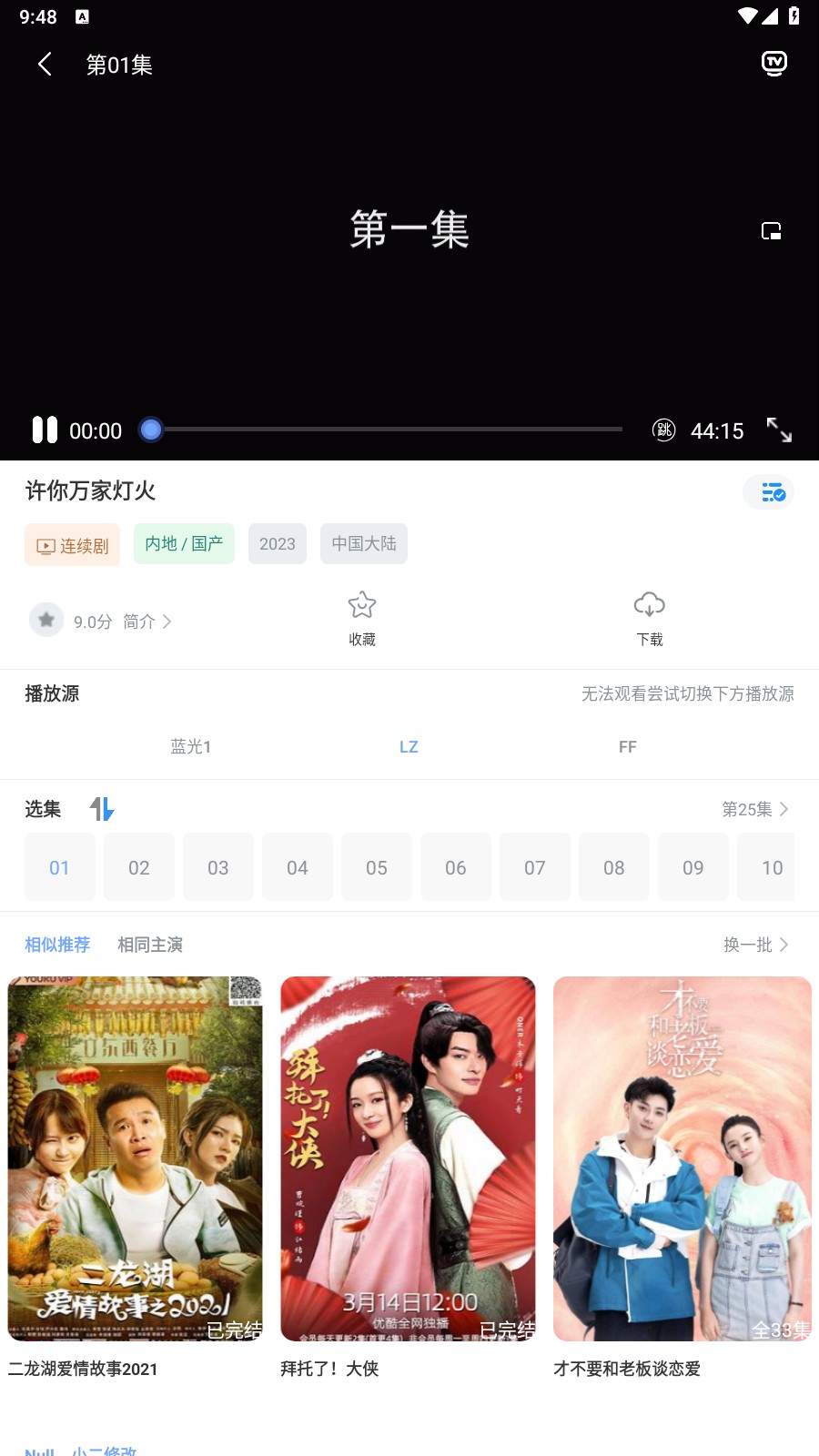Viewport: 819px width, 1456px height.
Task: Cast video to TV screen
Action: coord(773,63)
